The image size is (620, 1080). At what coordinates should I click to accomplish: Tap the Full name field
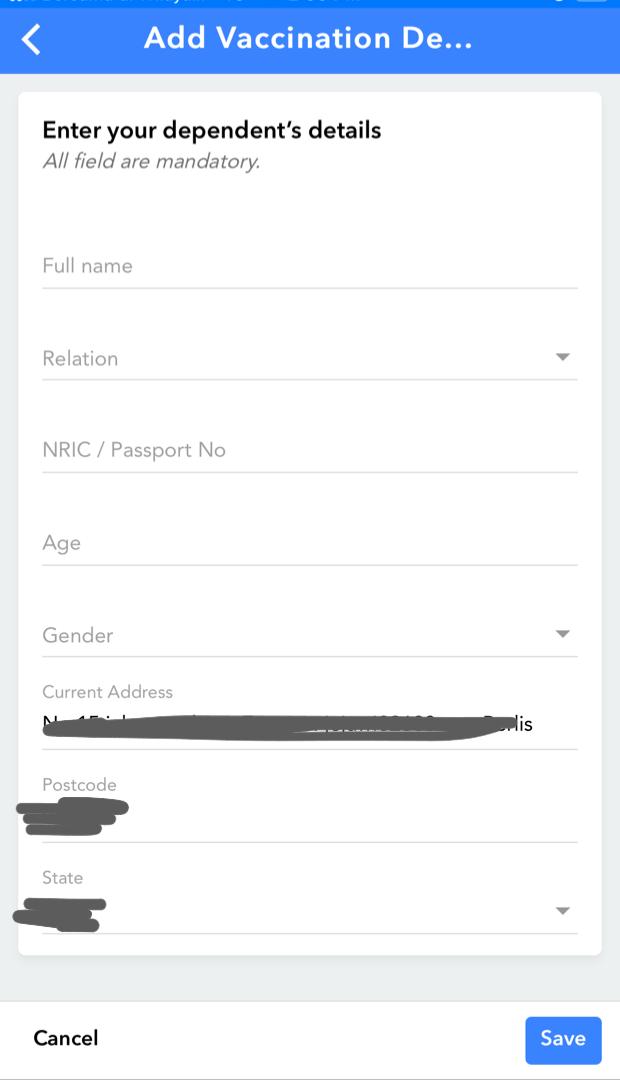(309, 266)
